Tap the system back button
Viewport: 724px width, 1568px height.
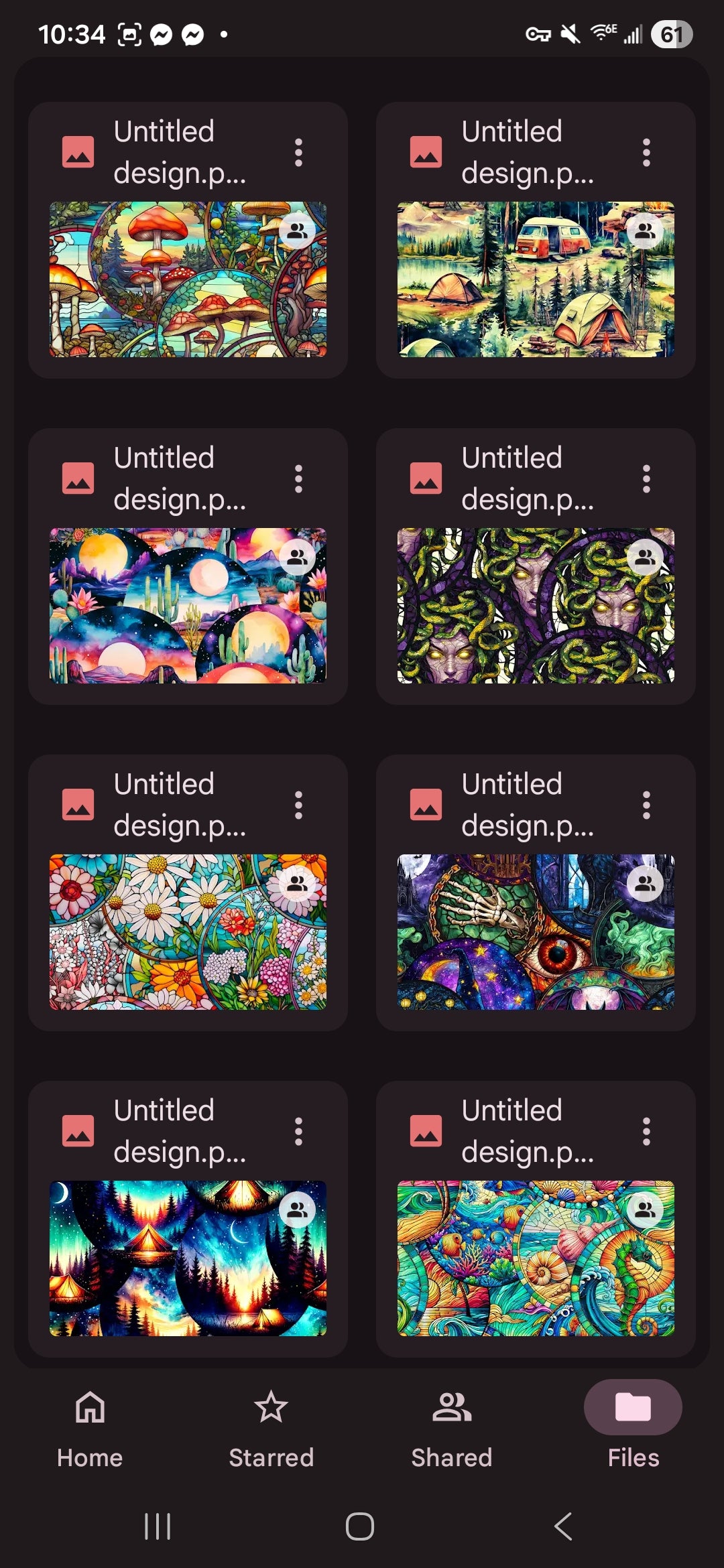(563, 1526)
